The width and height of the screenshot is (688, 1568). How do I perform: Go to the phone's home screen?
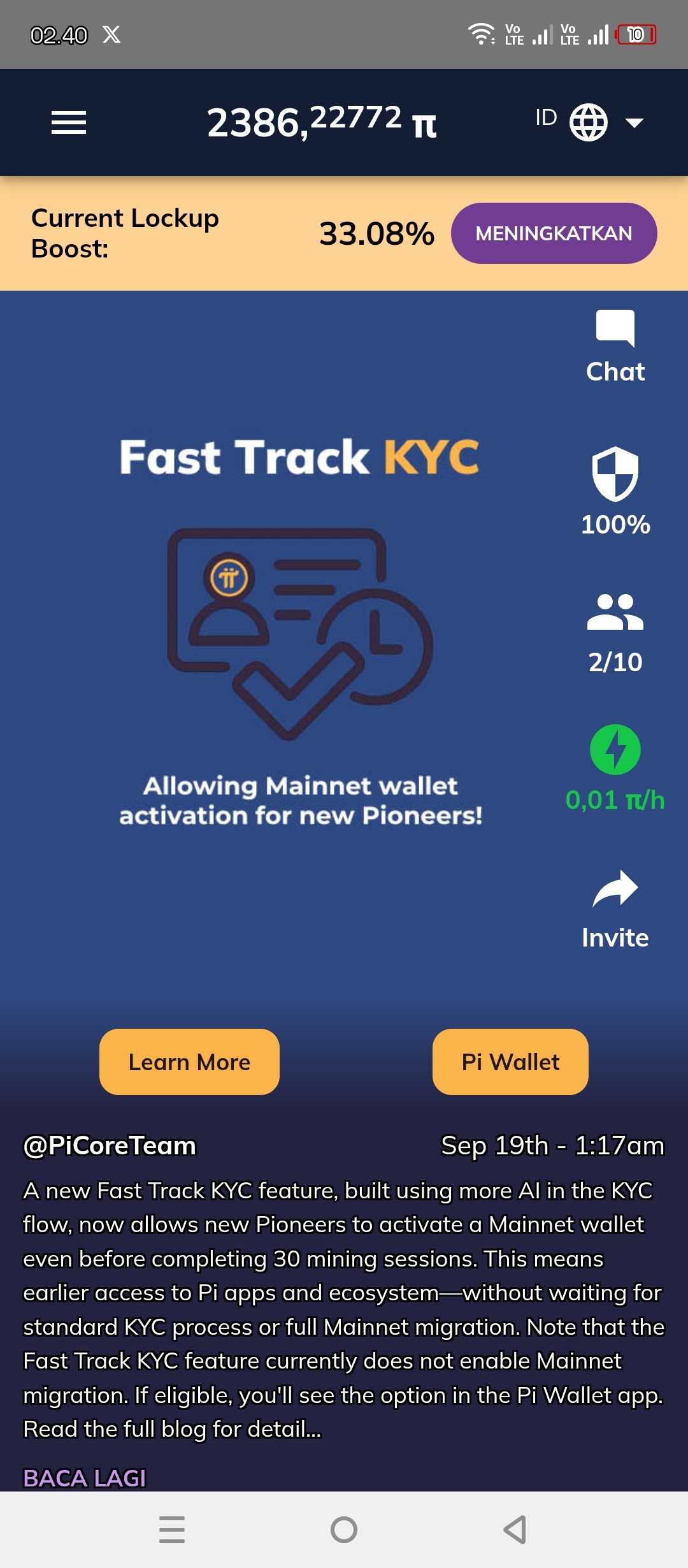344,1530
